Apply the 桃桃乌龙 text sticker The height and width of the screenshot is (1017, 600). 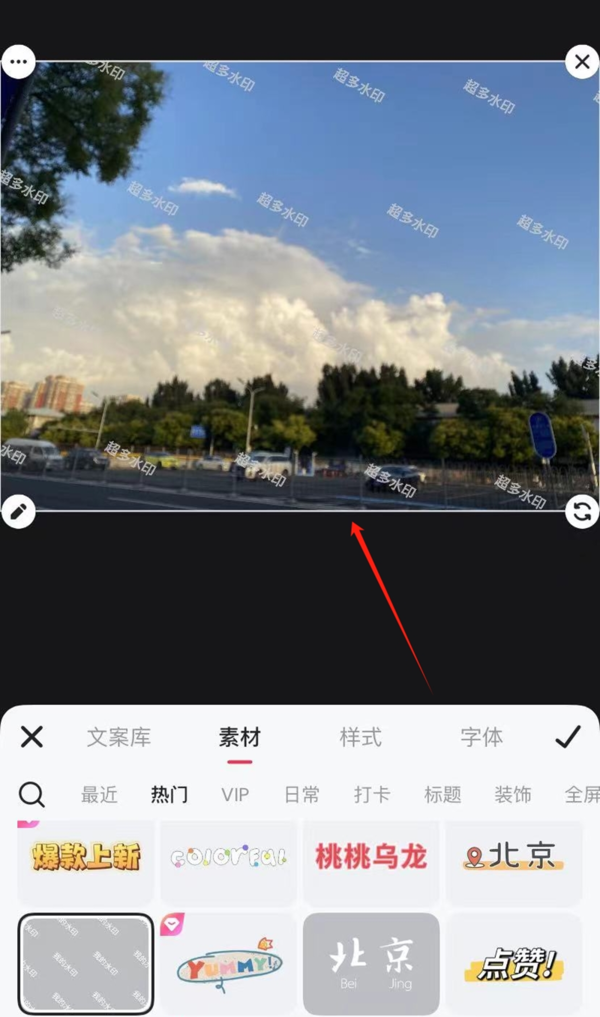(x=371, y=859)
